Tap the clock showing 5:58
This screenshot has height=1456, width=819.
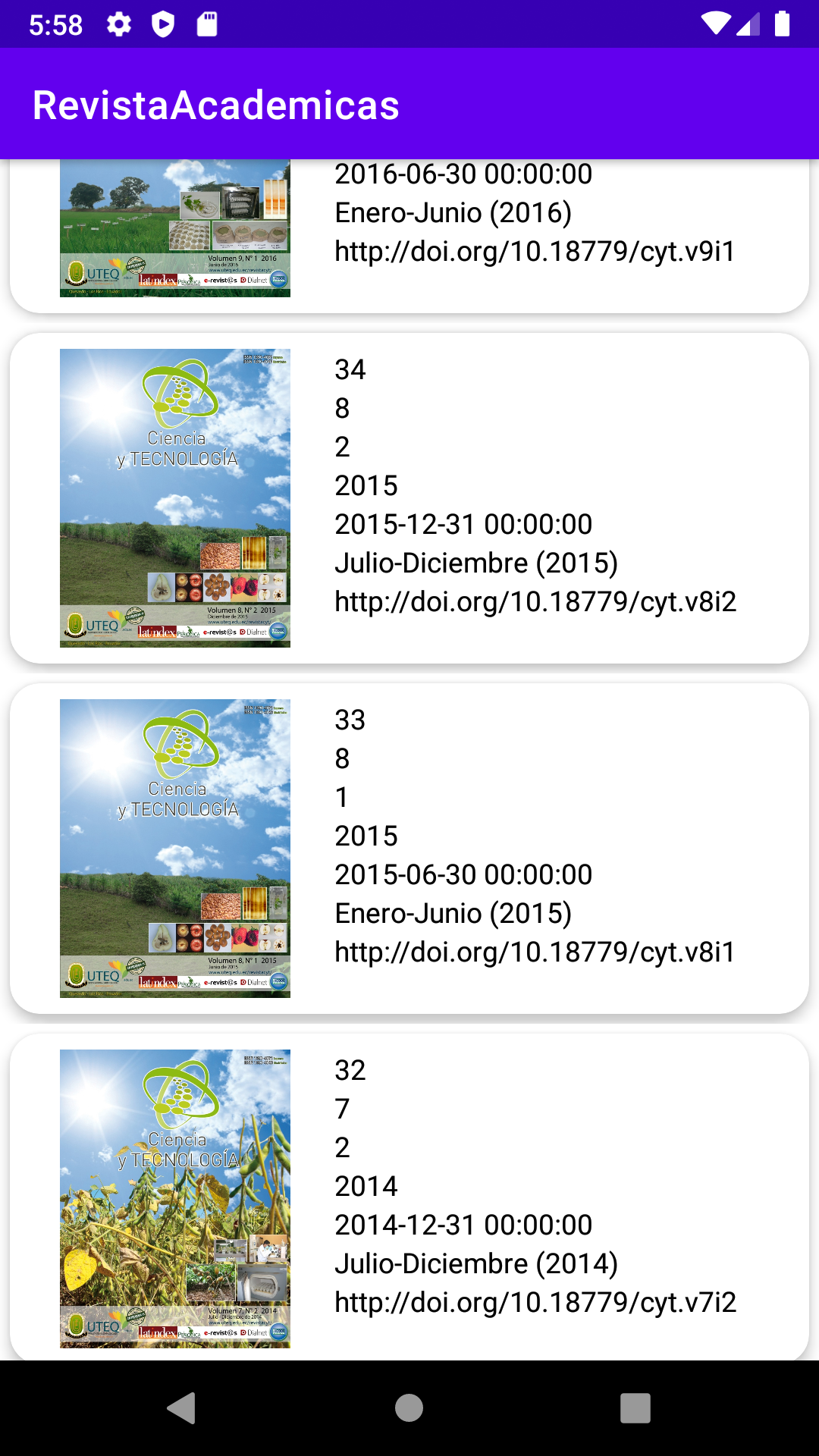pyautogui.click(x=57, y=24)
